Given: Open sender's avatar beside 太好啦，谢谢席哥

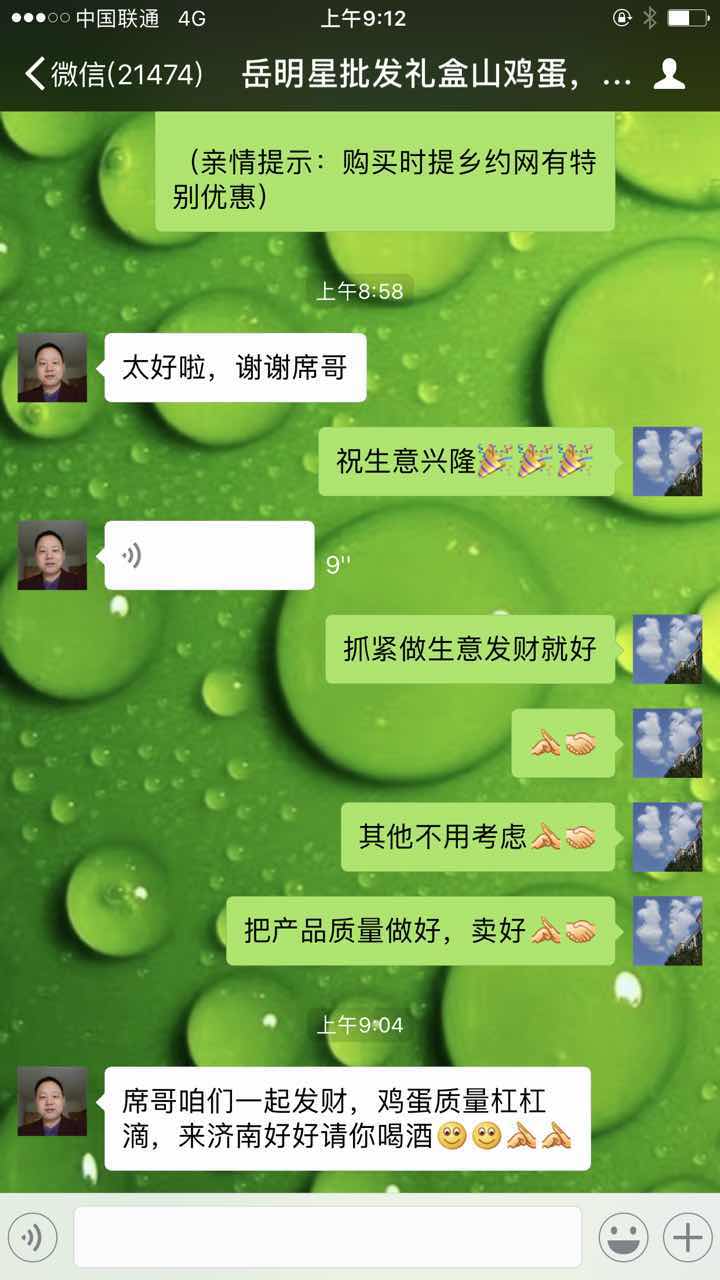Looking at the screenshot, I should [52, 368].
